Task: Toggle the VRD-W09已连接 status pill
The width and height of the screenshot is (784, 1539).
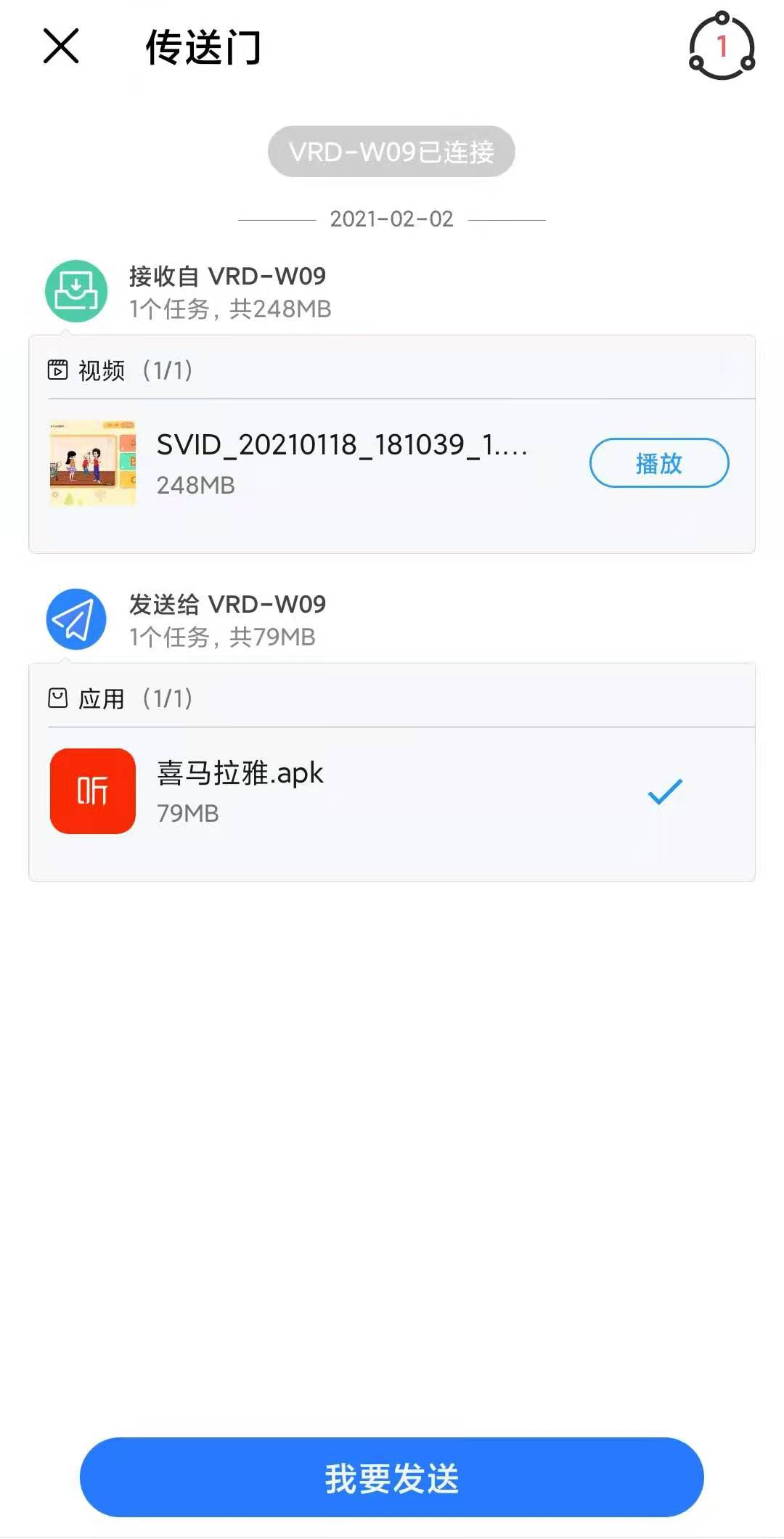Action: click(x=391, y=150)
